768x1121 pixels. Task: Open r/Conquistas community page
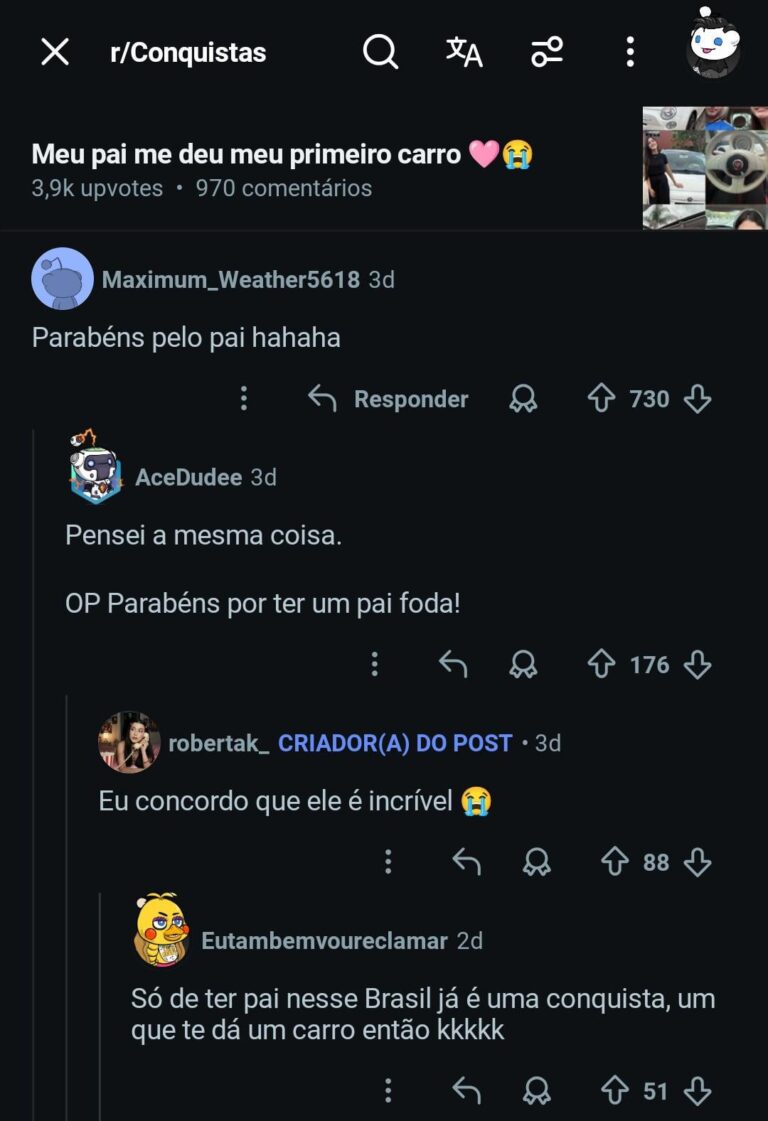(x=188, y=53)
